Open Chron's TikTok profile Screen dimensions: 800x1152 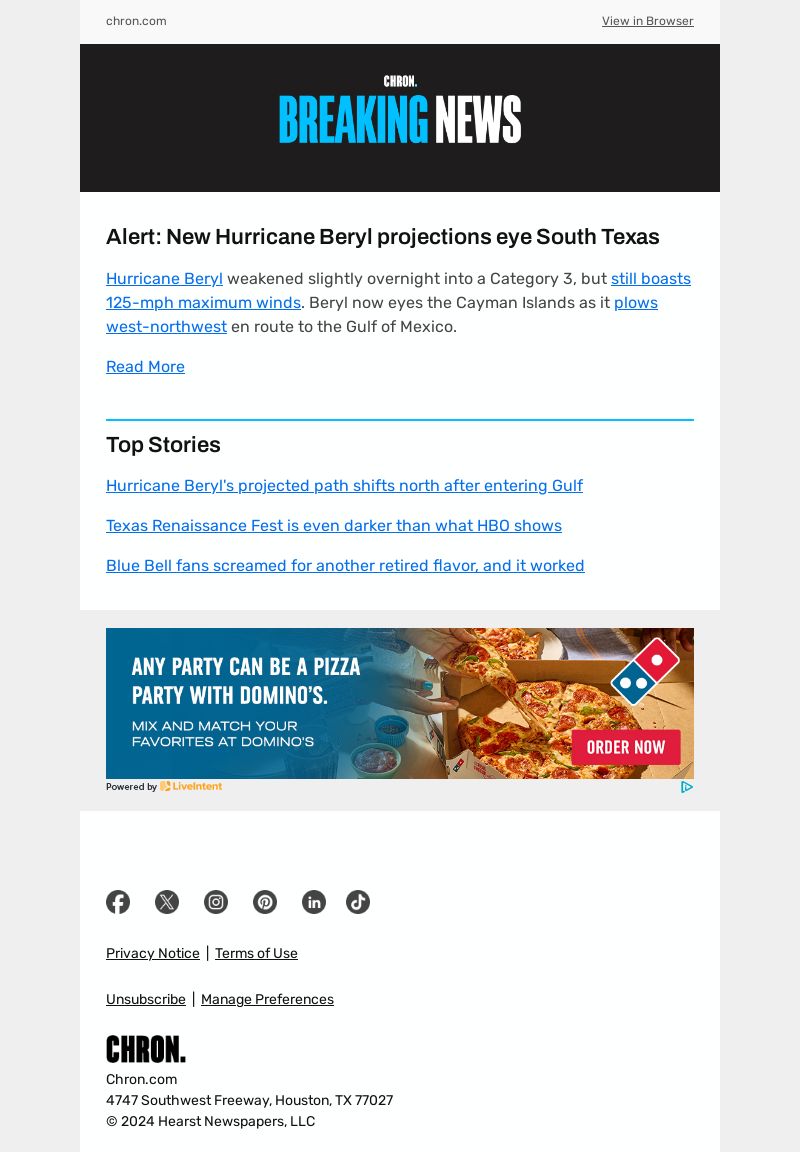[358, 902]
